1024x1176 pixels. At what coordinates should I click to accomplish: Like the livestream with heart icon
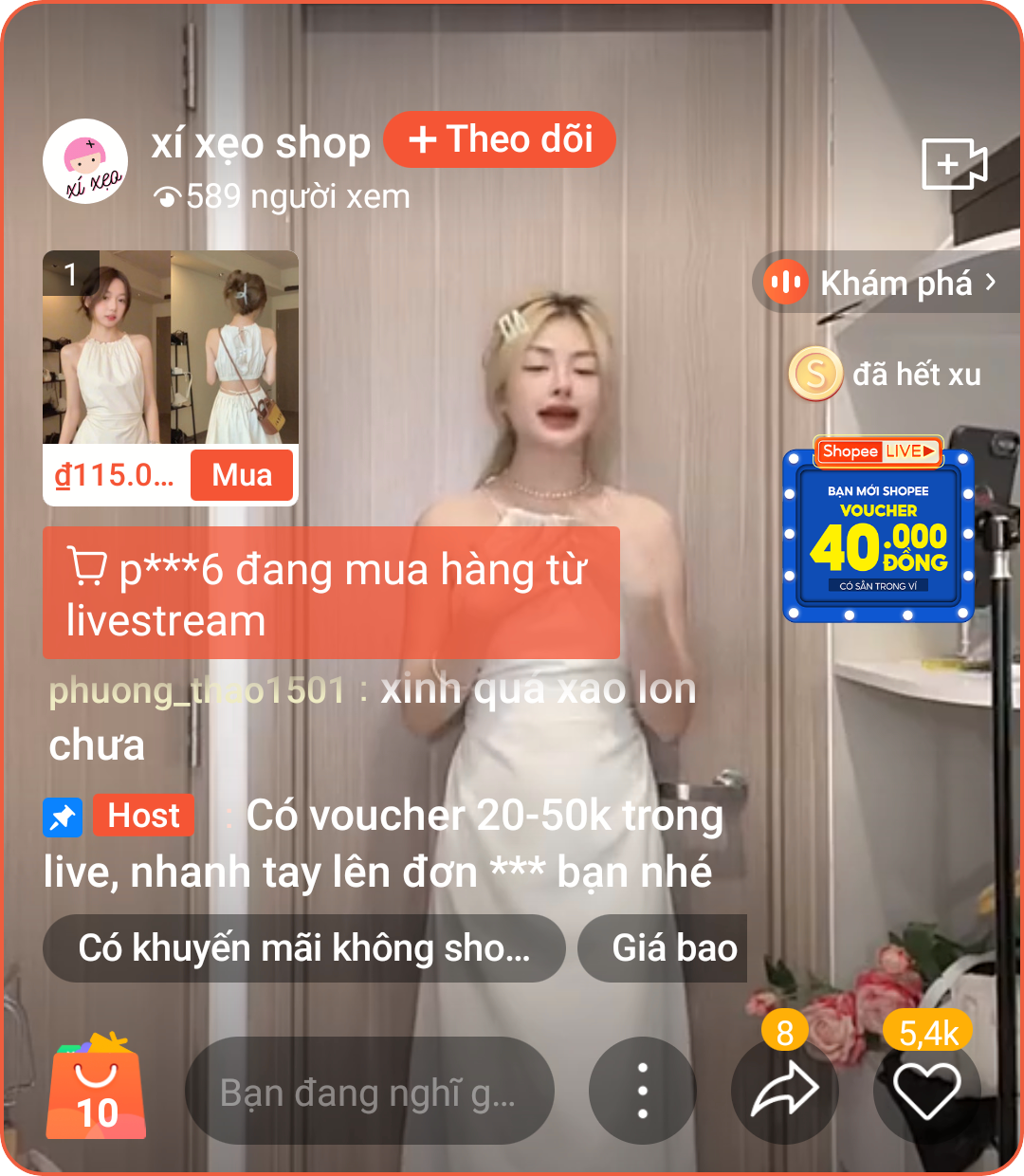click(926, 1092)
